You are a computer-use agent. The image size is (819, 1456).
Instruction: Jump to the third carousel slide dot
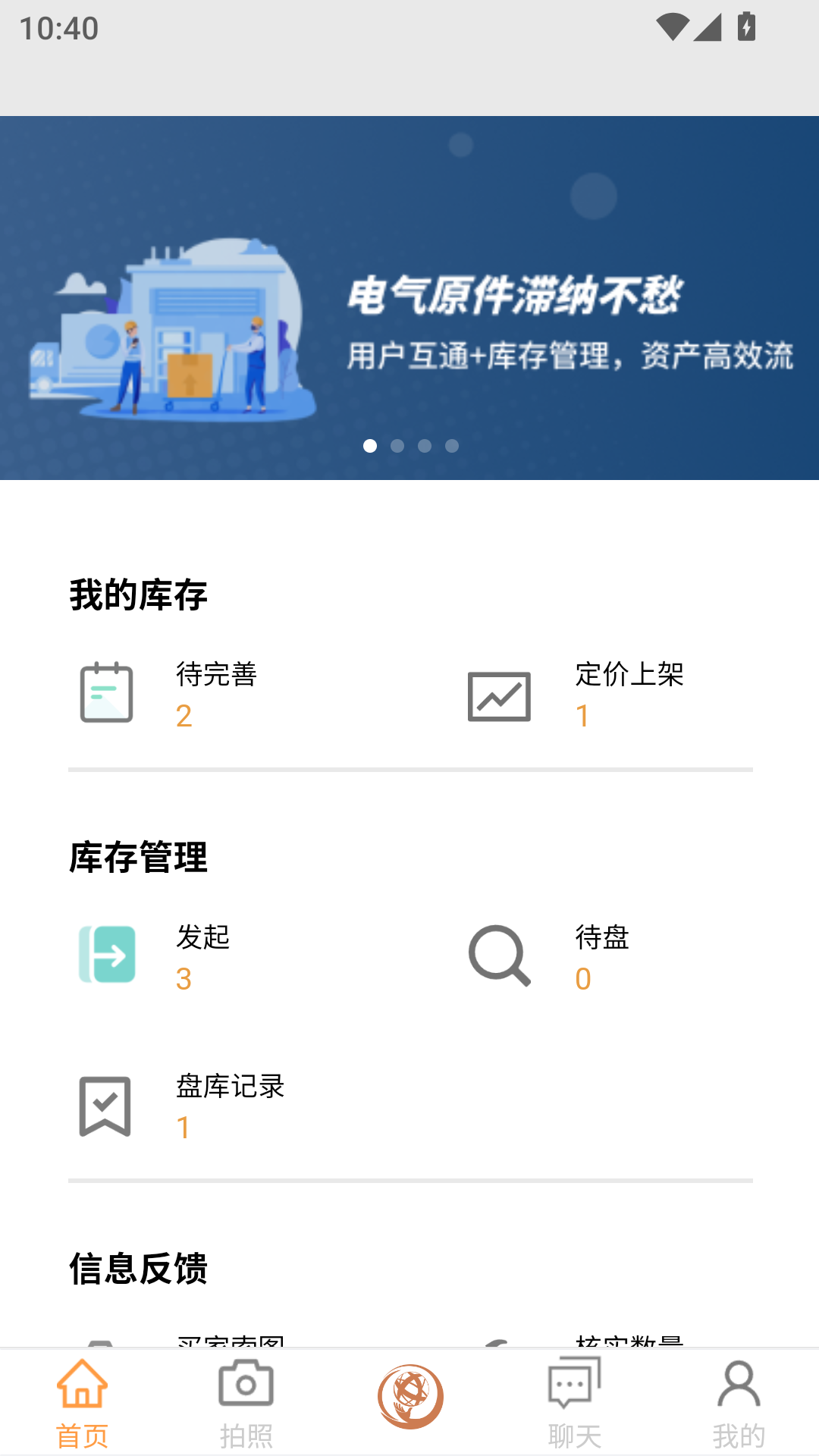[425, 447]
